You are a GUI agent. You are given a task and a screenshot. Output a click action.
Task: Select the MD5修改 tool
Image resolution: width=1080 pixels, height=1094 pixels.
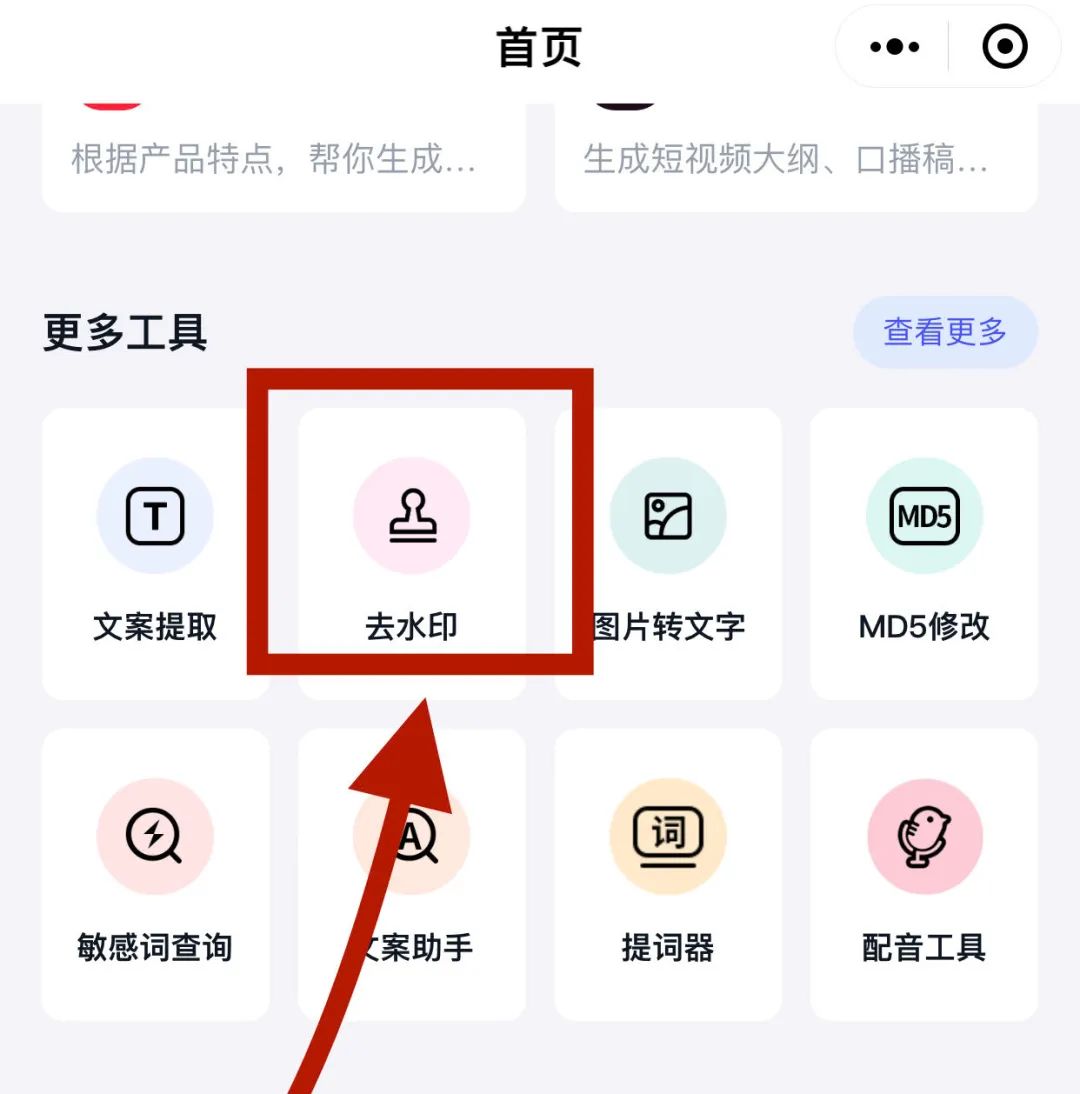pyautogui.click(x=924, y=552)
